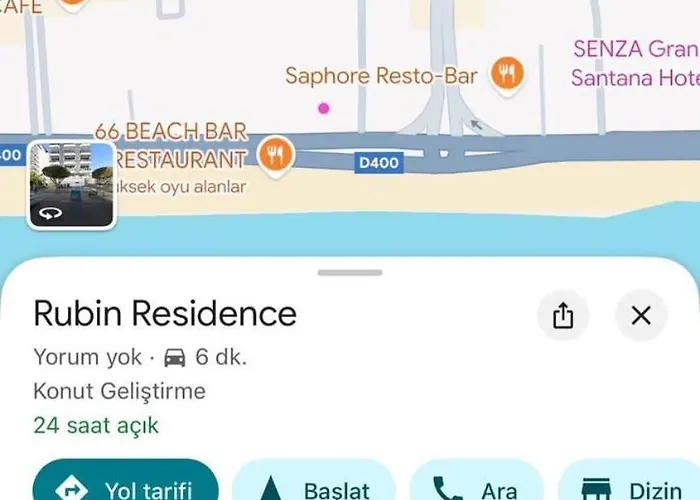This screenshot has width=700, height=500.
Task: Close the Rubin Residence info card
Action: (x=641, y=316)
